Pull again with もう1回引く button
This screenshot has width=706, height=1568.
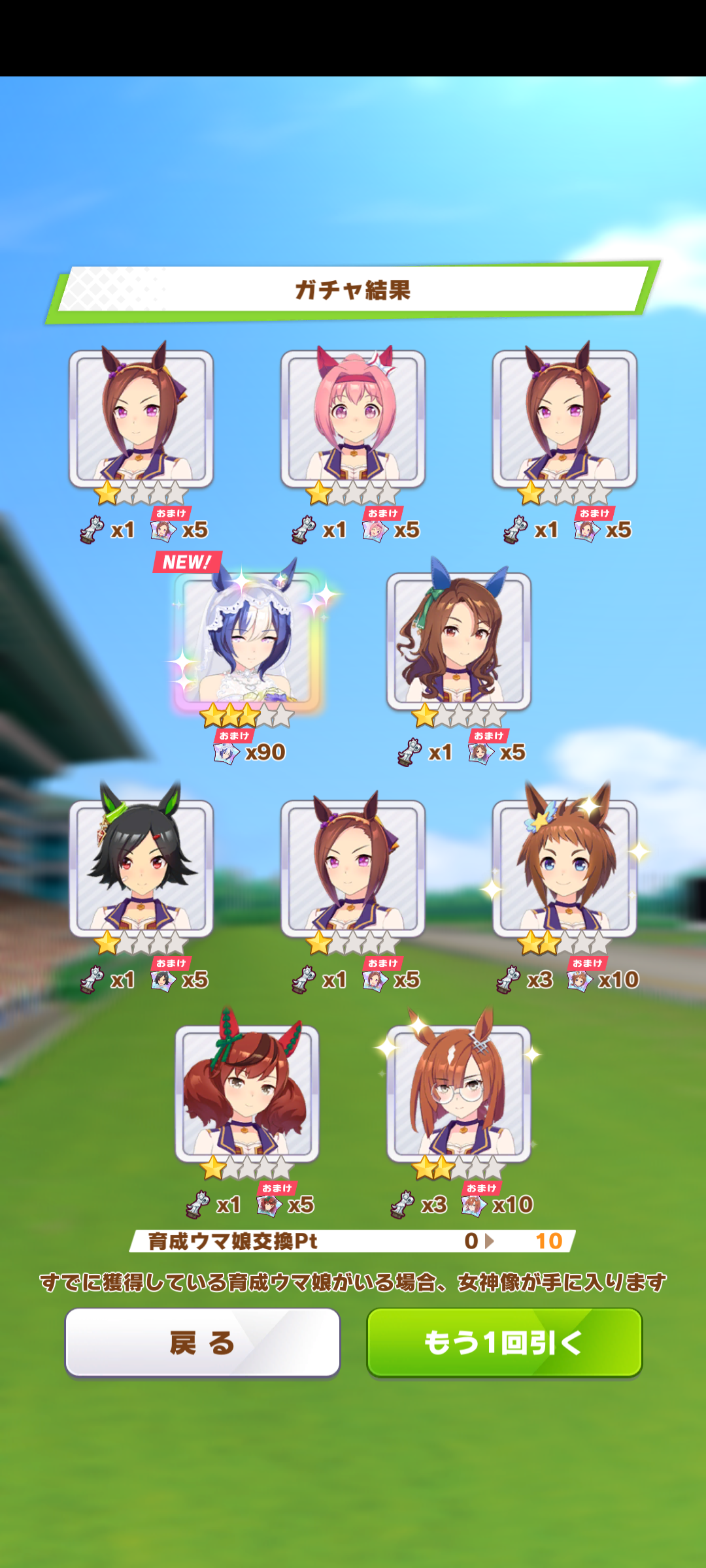coord(504,1343)
